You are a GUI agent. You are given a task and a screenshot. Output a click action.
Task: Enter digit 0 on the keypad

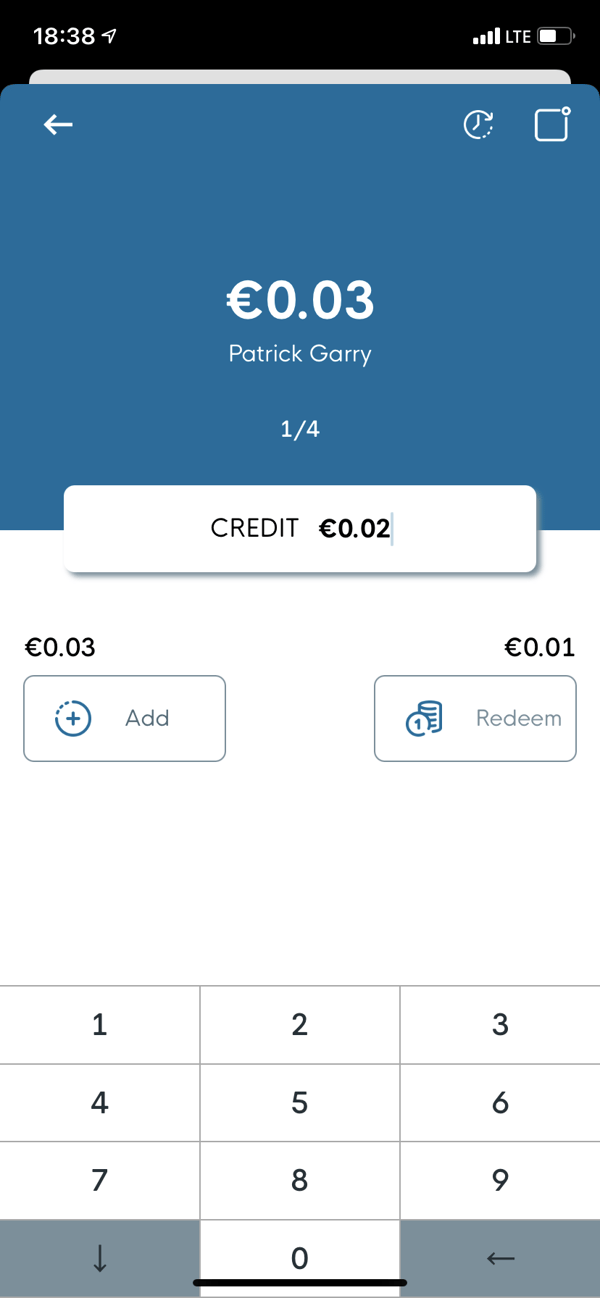[299, 1256]
